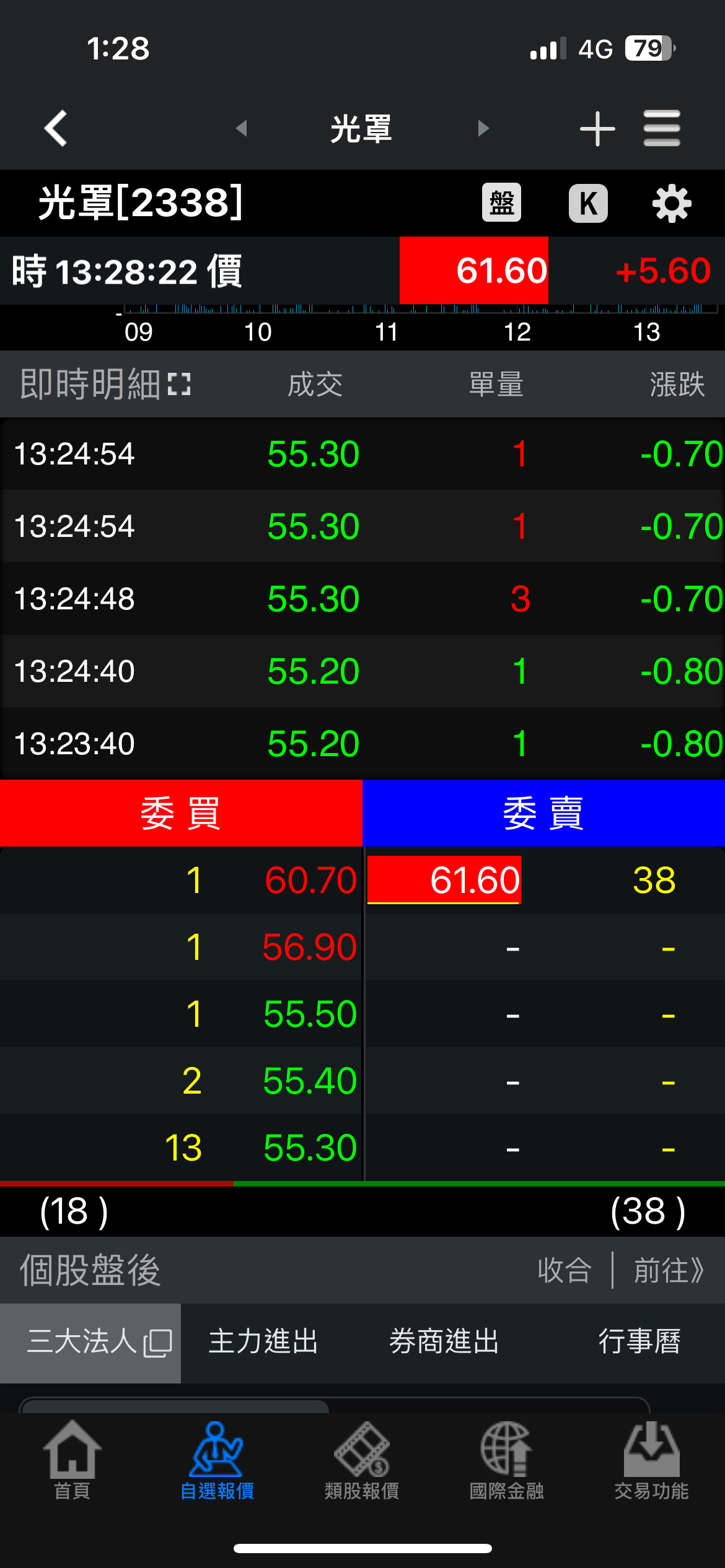Screen dimensions: 725x1568
Task: Go to details via 前往》
Action: [x=669, y=1270]
